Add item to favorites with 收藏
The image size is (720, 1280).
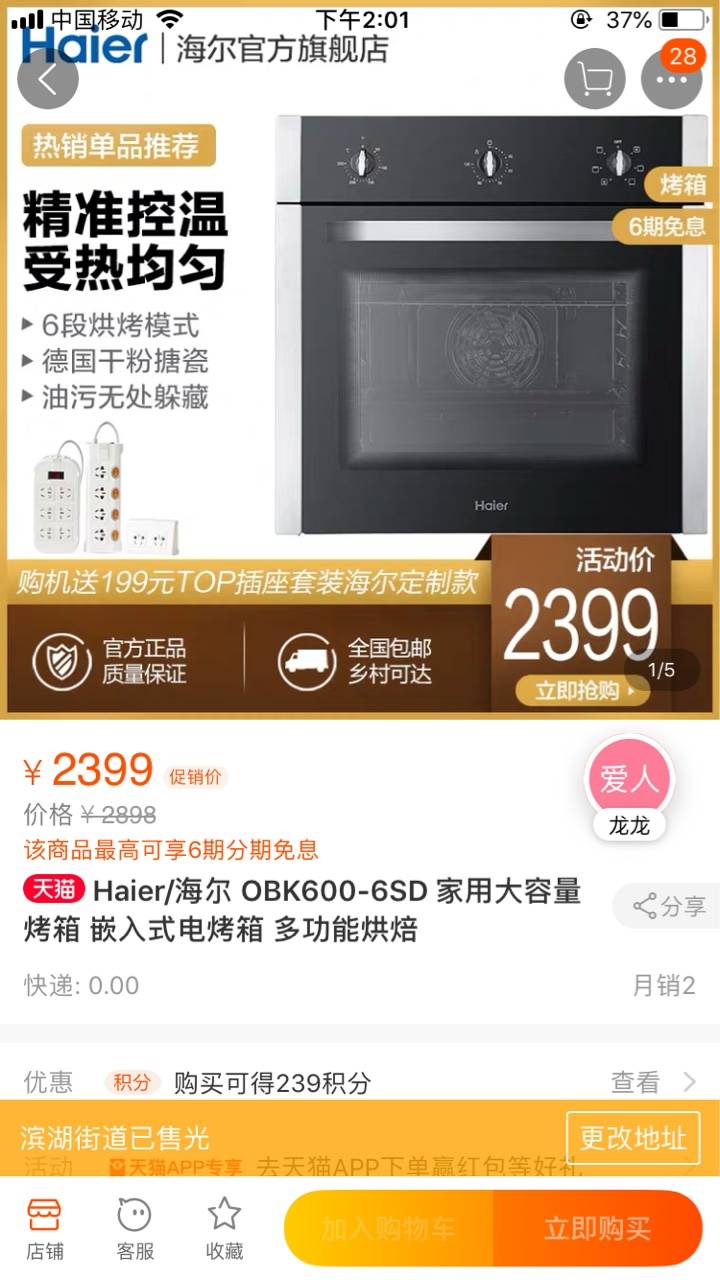[x=224, y=1227]
